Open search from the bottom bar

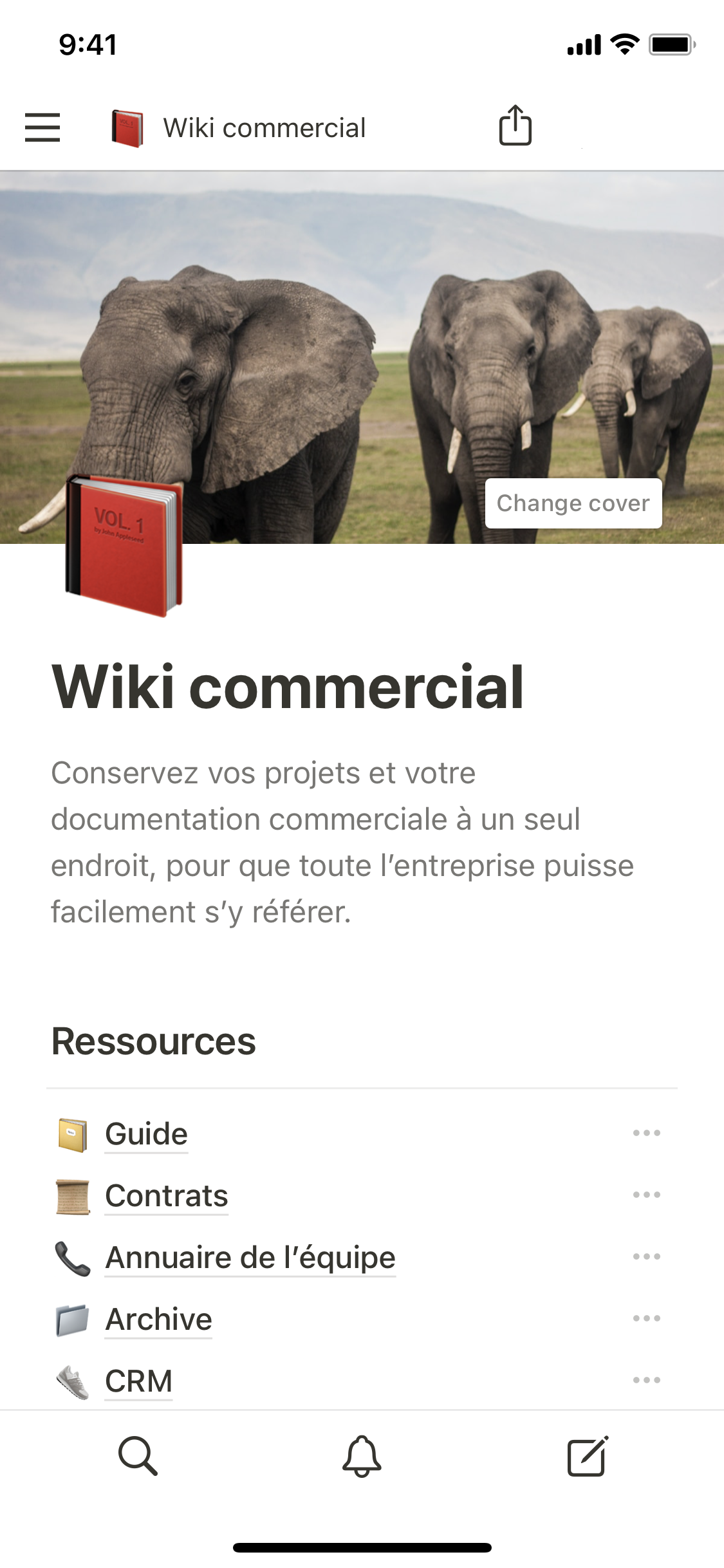(x=138, y=1456)
